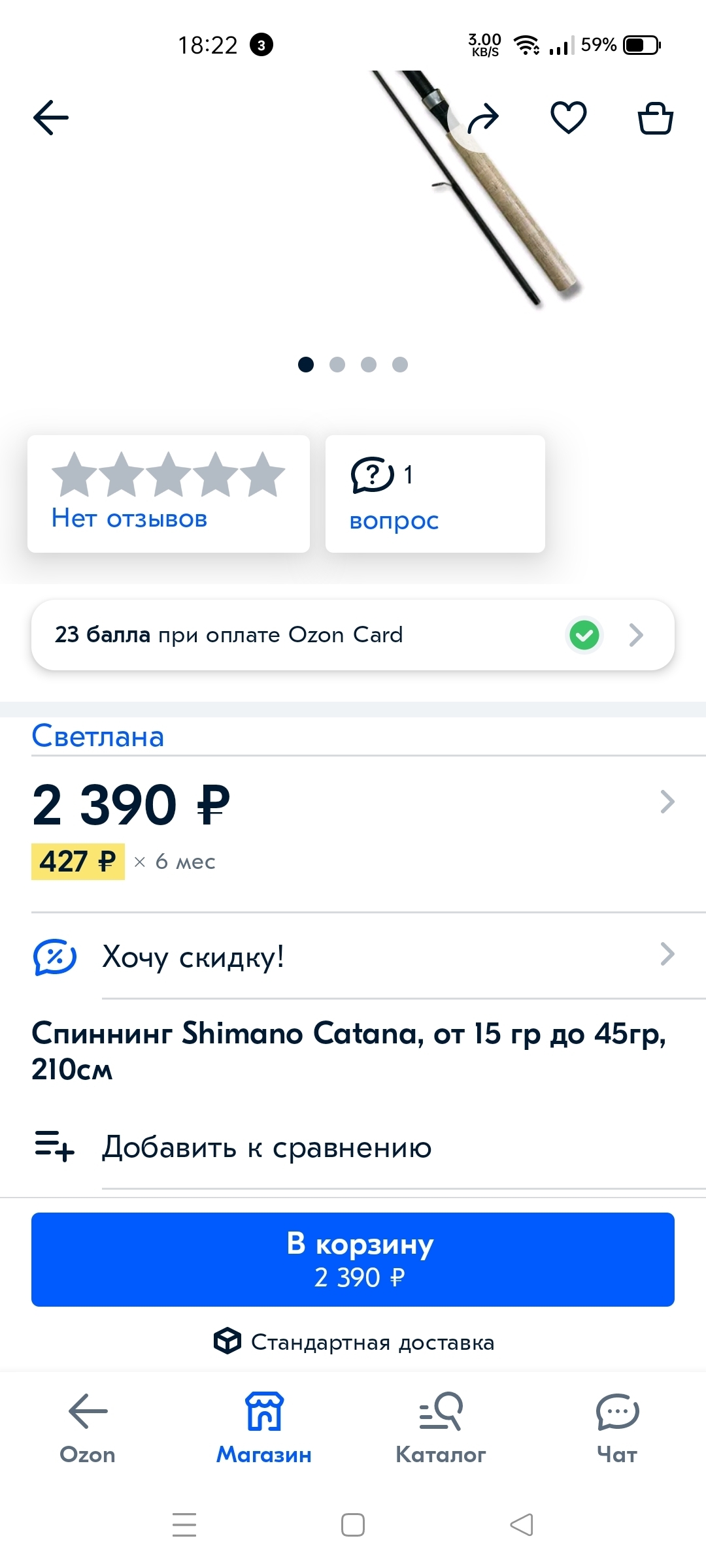Expand price details for 2 390 ₽

click(x=667, y=802)
